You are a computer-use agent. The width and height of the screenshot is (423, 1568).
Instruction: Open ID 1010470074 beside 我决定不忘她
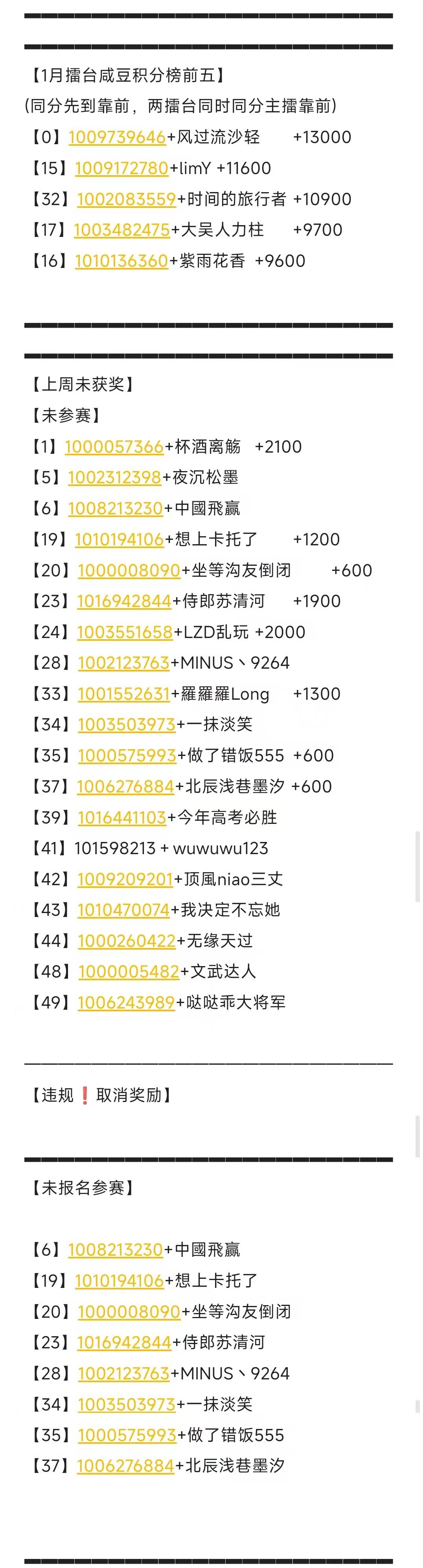pos(123,910)
